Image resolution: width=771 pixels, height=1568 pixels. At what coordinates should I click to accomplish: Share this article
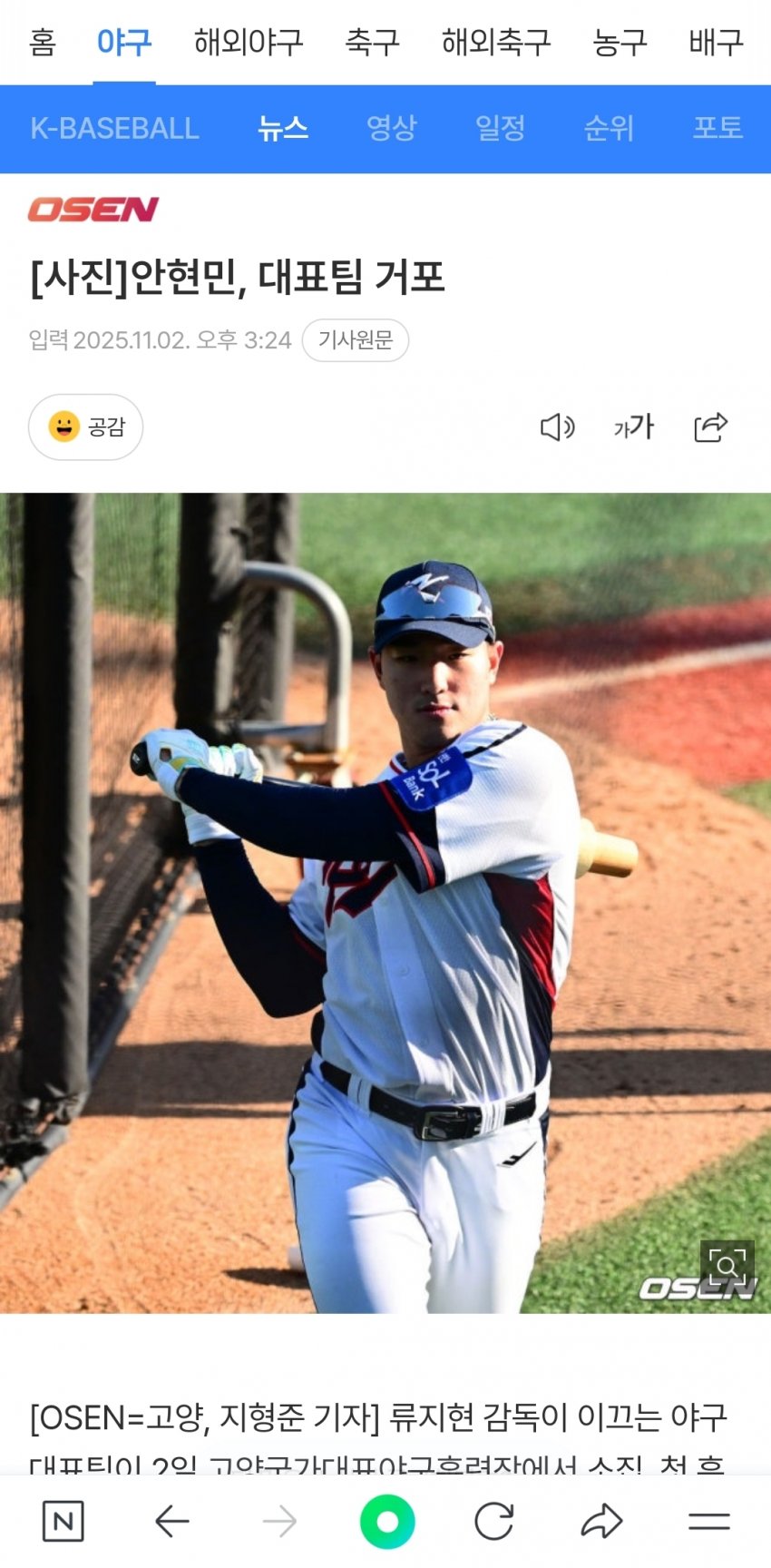(710, 426)
